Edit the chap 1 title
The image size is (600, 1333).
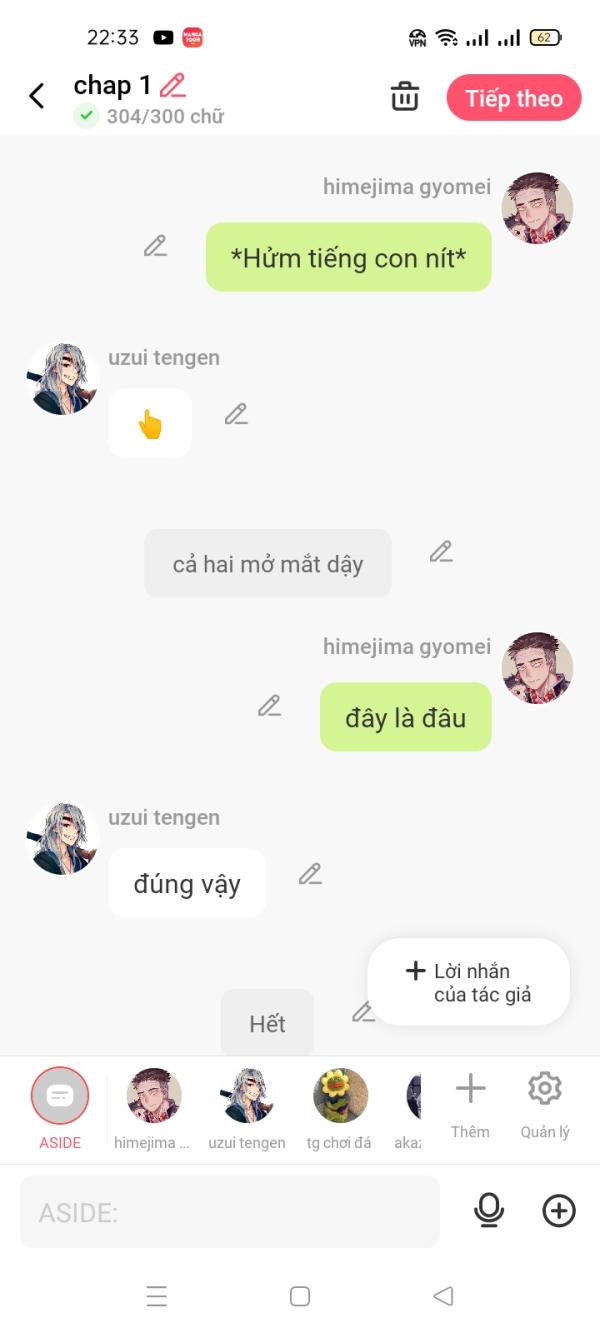coord(173,85)
